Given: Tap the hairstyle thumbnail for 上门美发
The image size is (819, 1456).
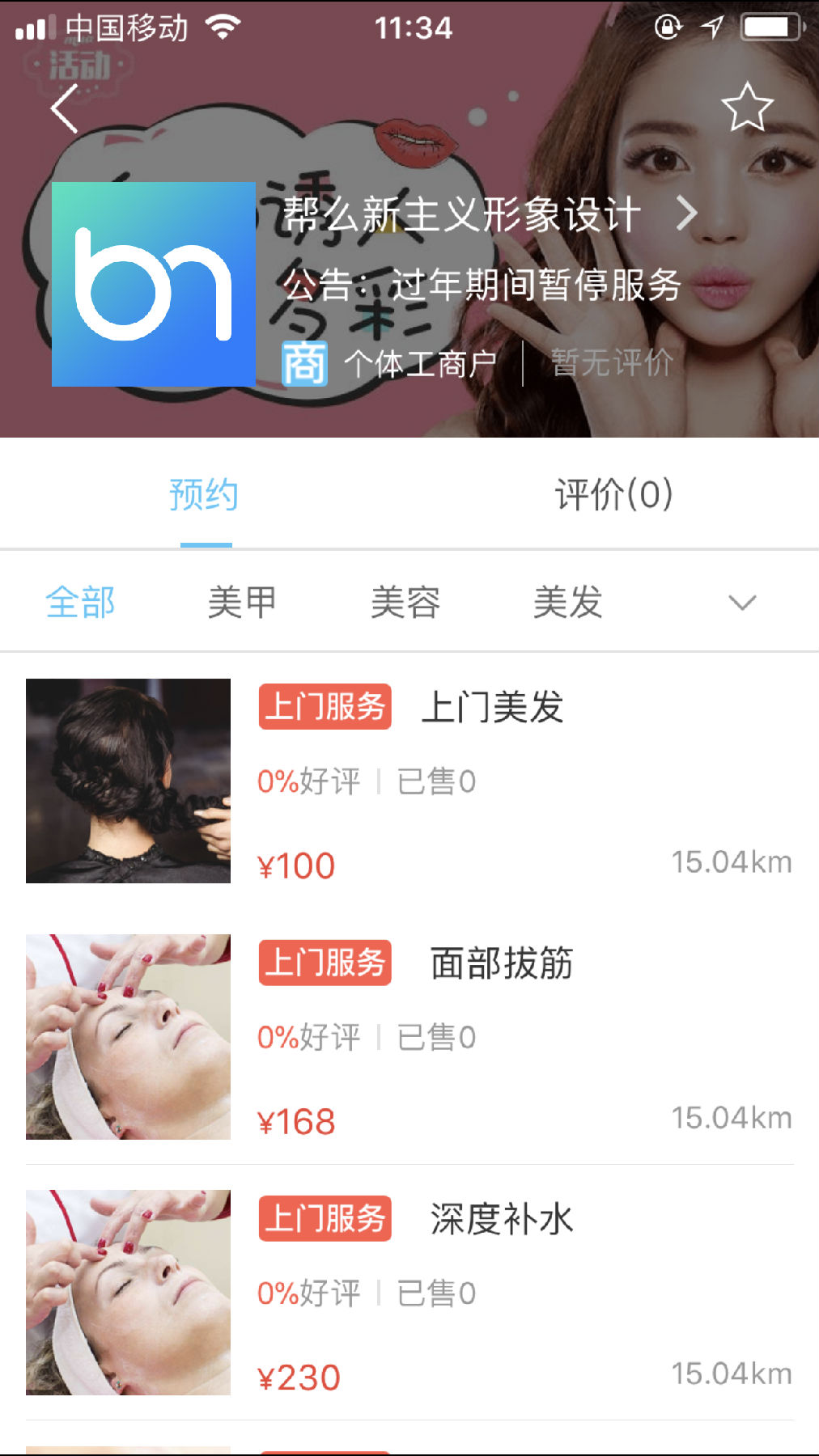Looking at the screenshot, I should (x=128, y=781).
